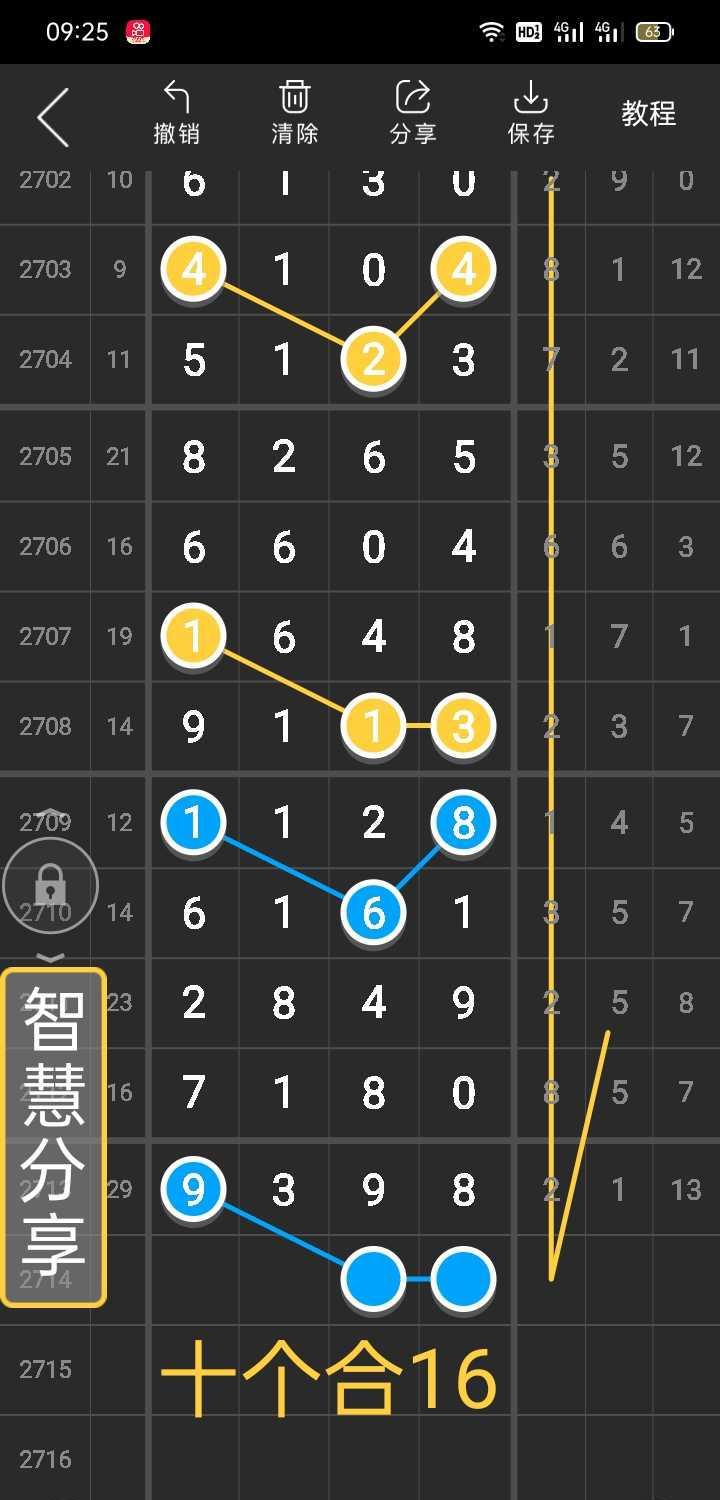
Task: Open the 智慧分享 panel
Action: click(x=53, y=1137)
